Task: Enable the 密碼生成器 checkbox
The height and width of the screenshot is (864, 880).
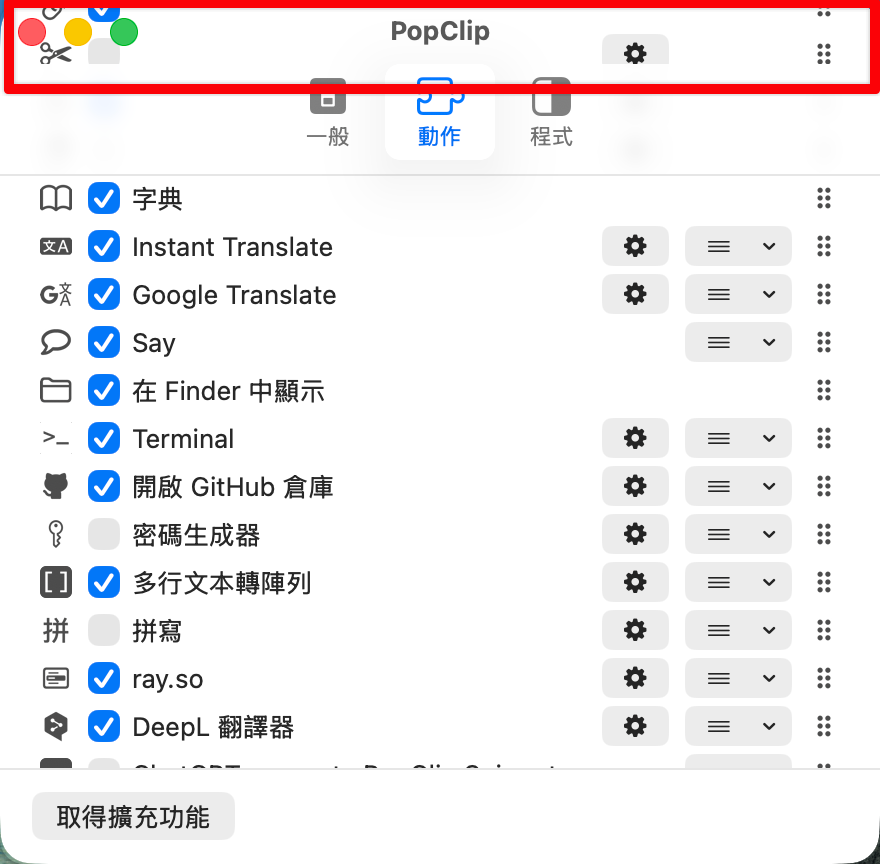Action: [104, 535]
